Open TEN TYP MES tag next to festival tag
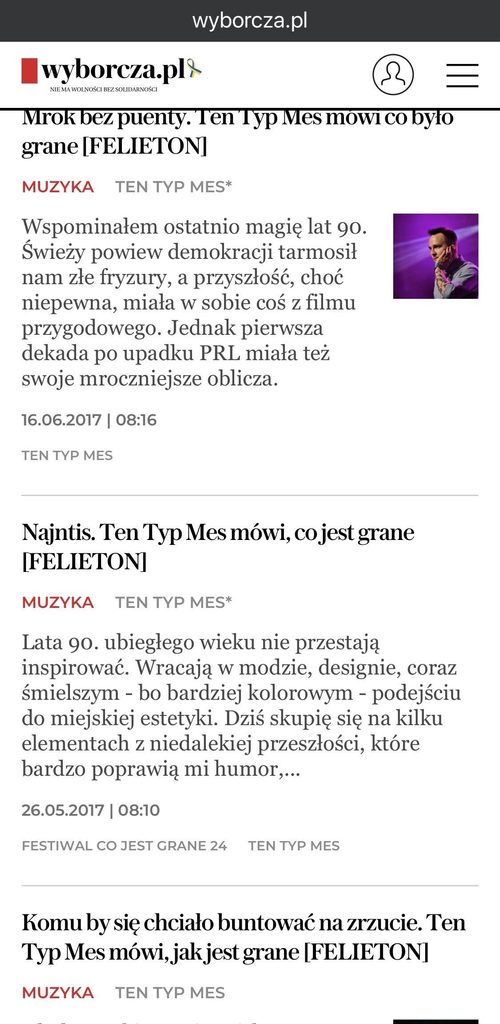Image resolution: width=500 pixels, height=1024 pixels. coord(294,846)
